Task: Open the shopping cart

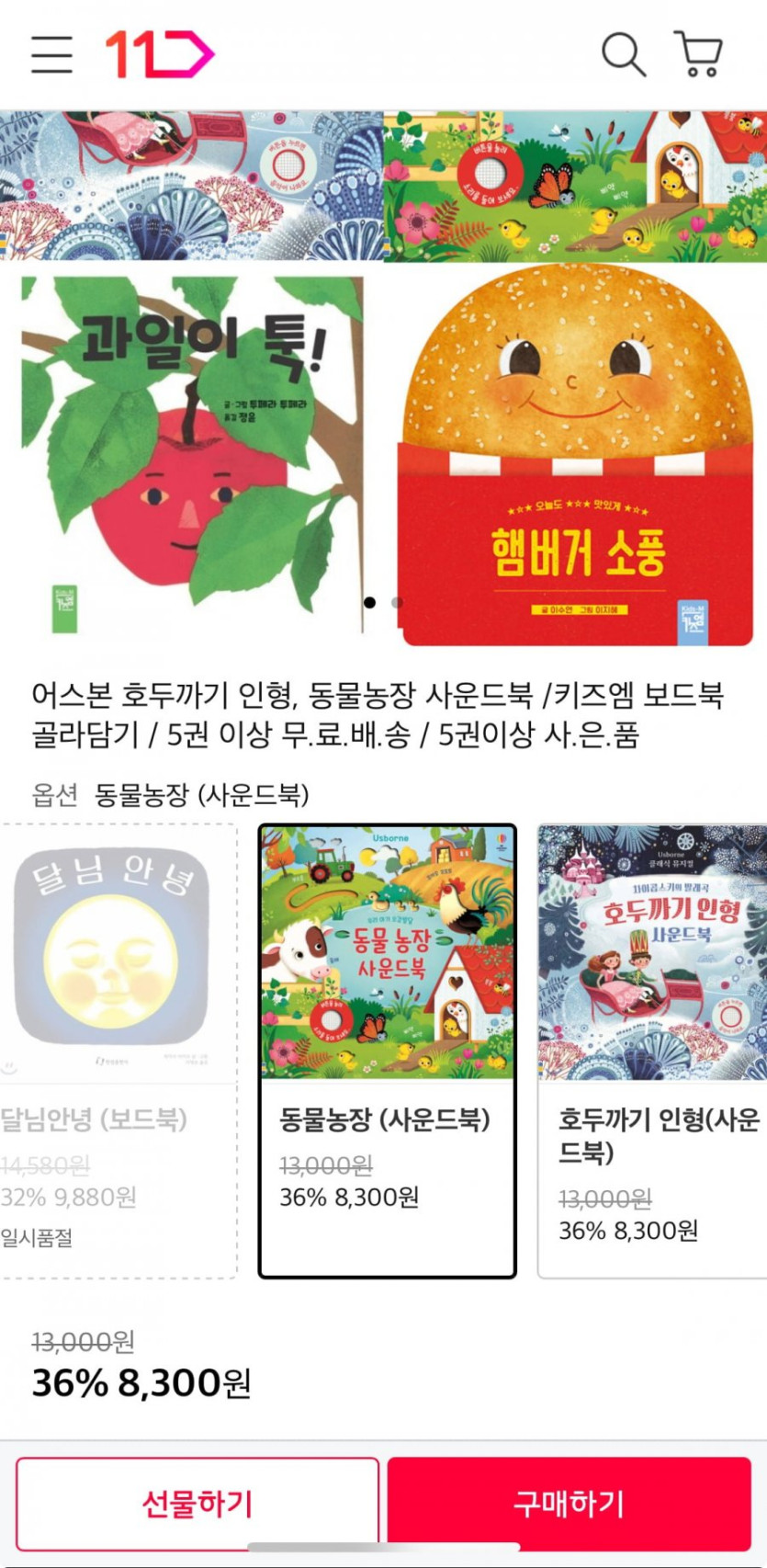Action: point(699,54)
